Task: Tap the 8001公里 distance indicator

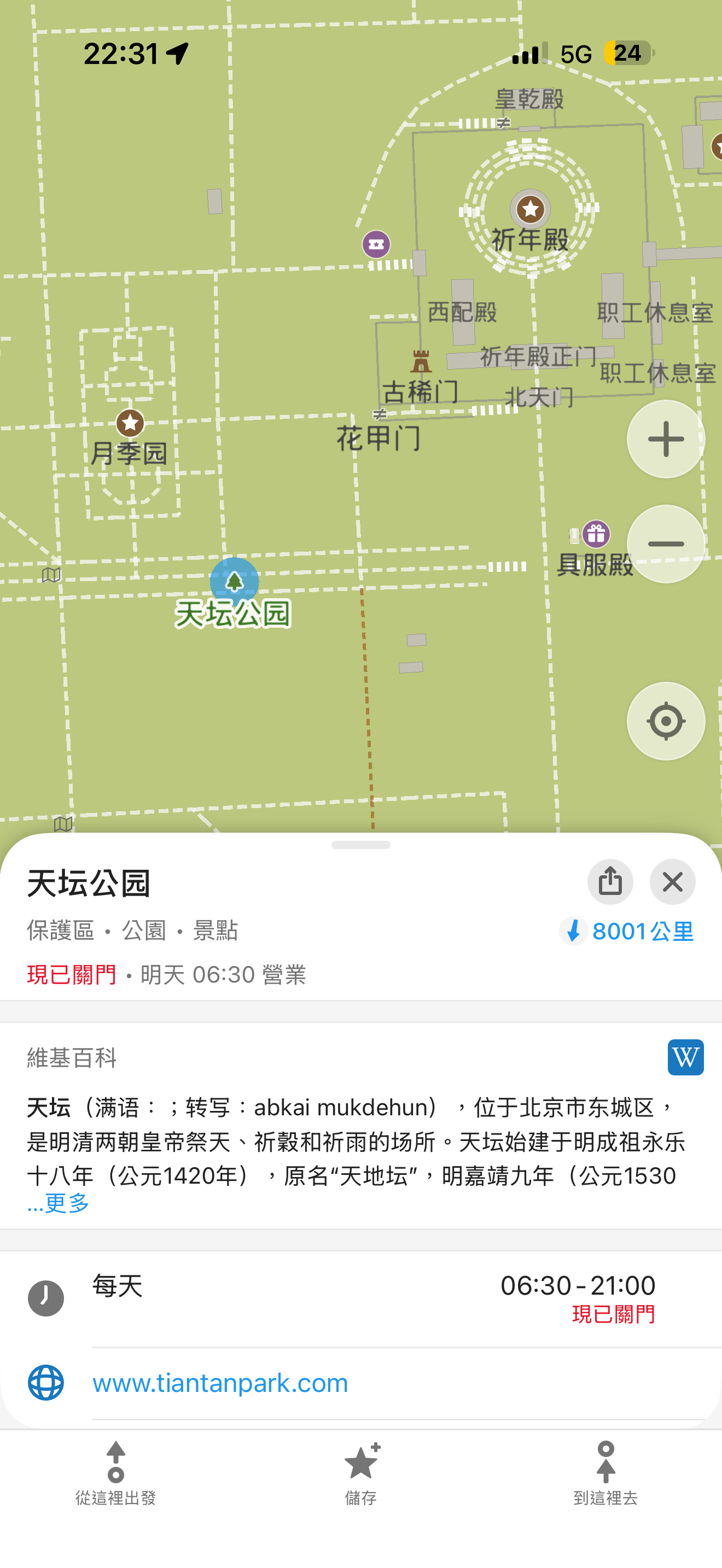Action: pyautogui.click(x=627, y=931)
